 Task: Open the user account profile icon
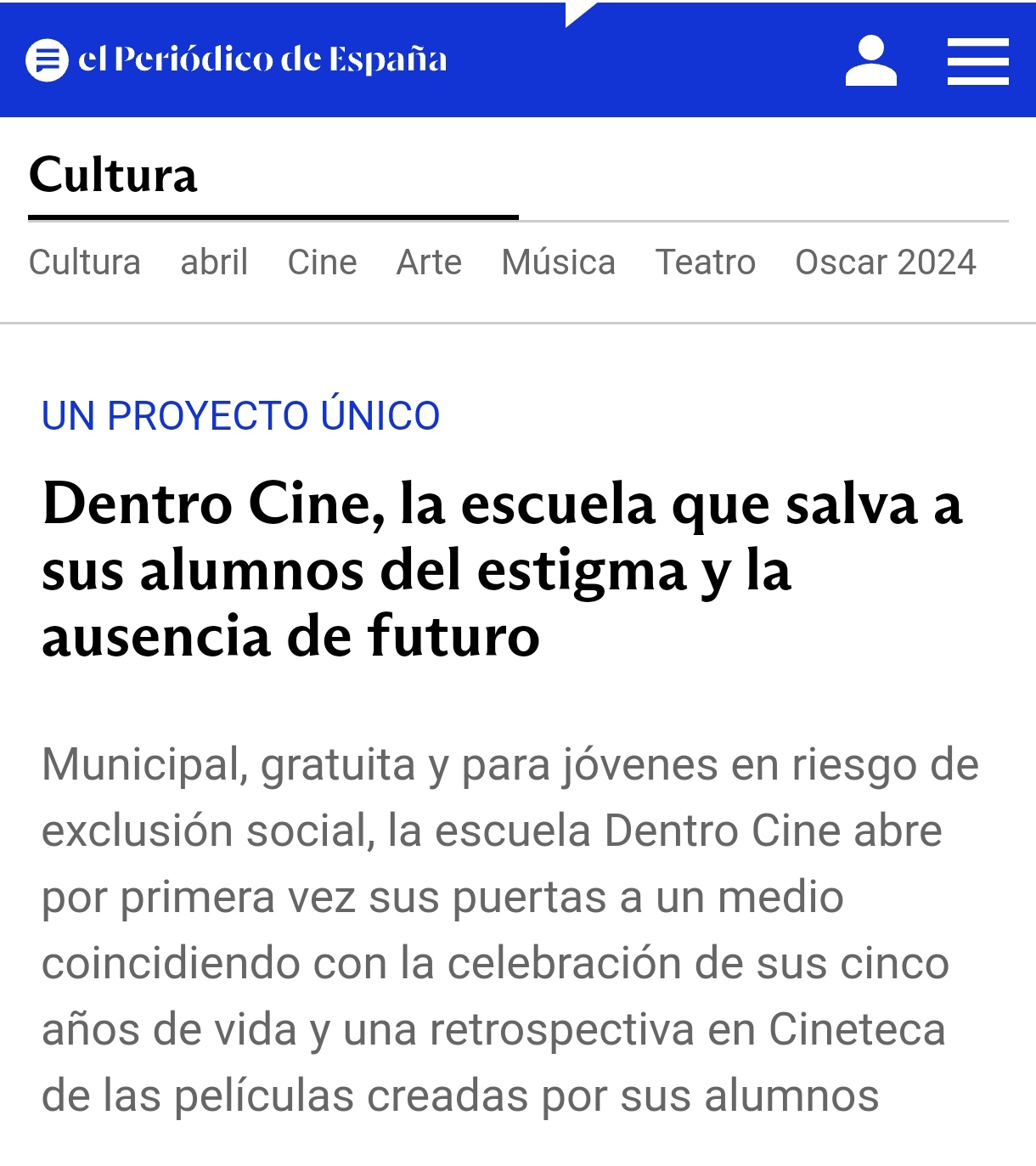[x=870, y=61]
